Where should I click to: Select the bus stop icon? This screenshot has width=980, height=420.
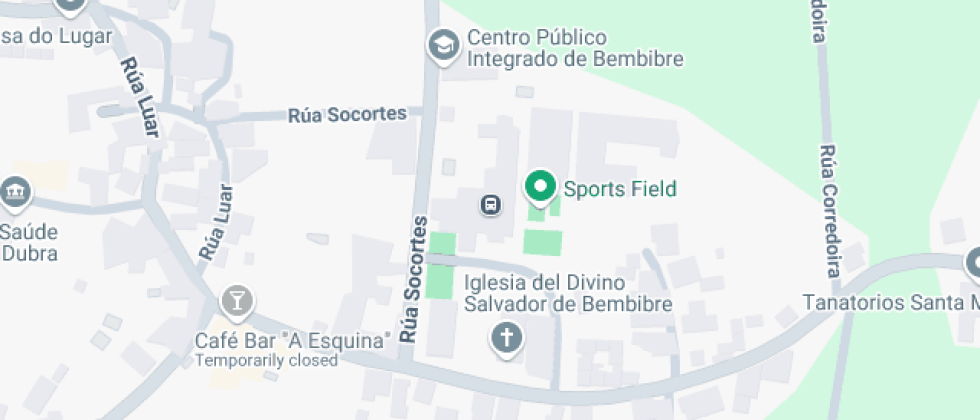pyautogui.click(x=491, y=205)
